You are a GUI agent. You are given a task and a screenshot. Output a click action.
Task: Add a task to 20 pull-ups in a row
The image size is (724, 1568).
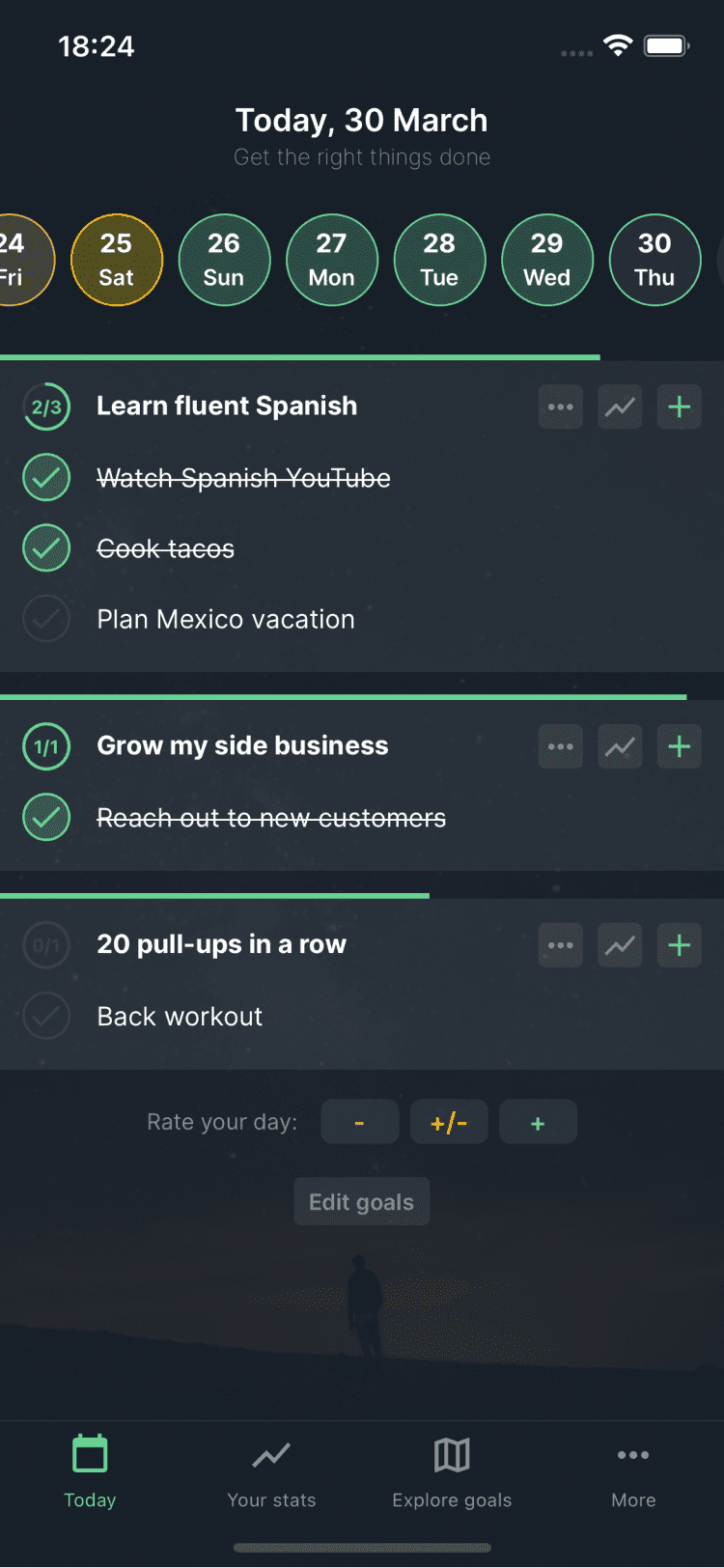(x=679, y=945)
